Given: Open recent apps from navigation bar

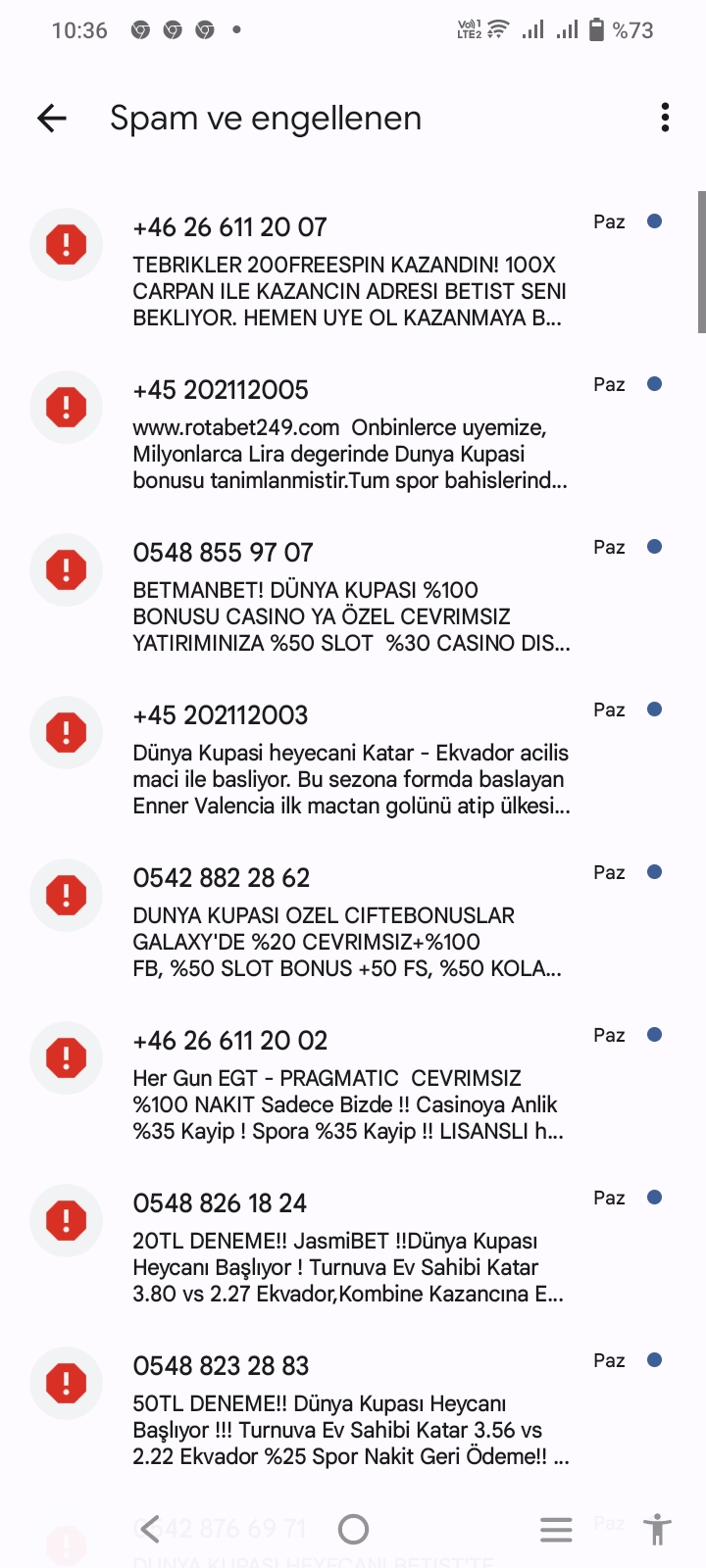Looking at the screenshot, I should point(556,1530).
